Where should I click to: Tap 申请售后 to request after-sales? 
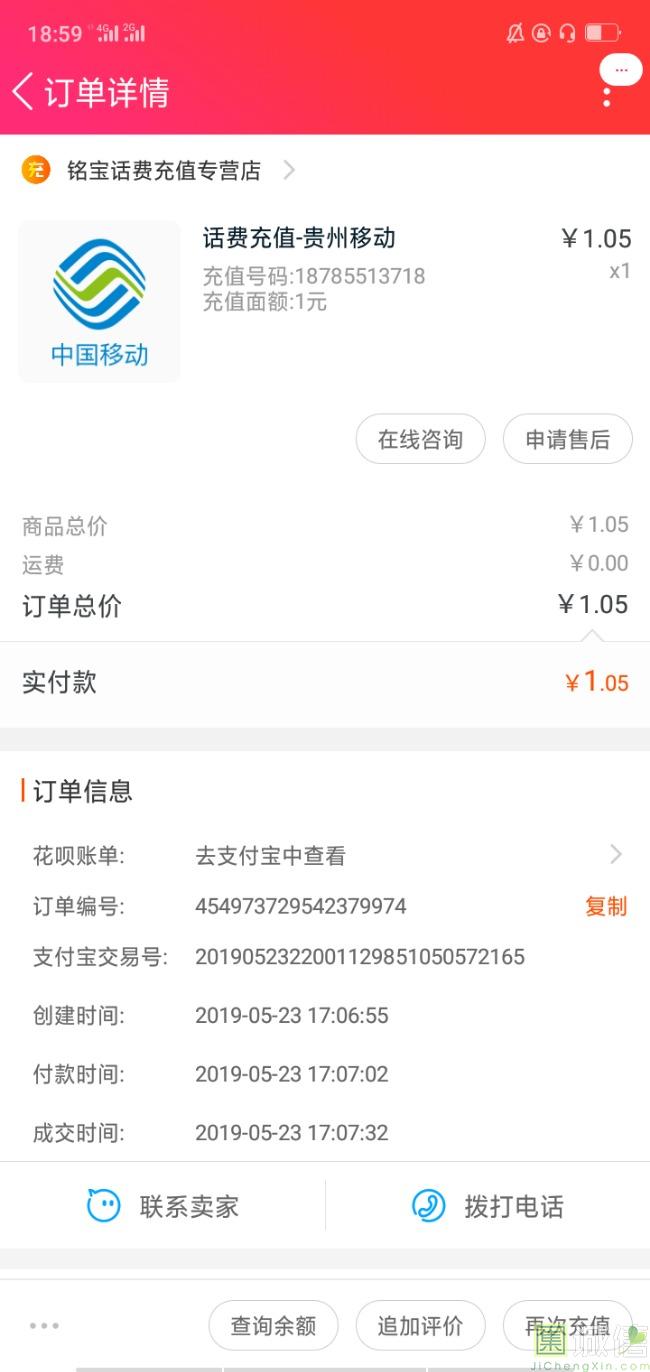tap(567, 440)
